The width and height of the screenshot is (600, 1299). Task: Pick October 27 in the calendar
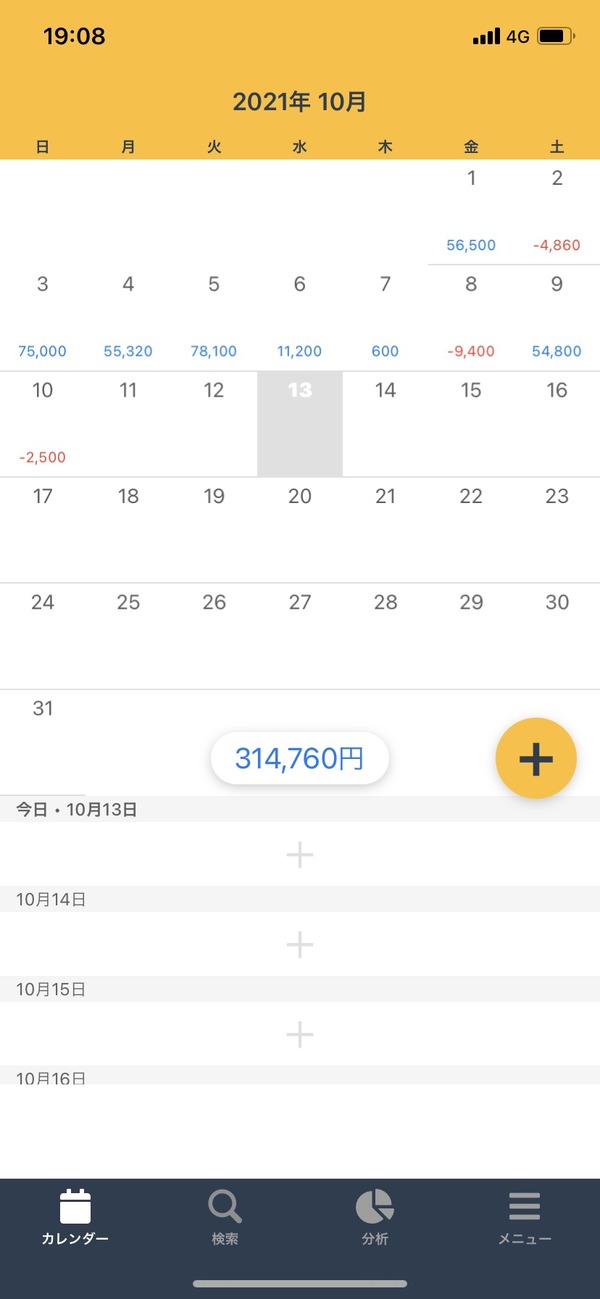pos(300,636)
